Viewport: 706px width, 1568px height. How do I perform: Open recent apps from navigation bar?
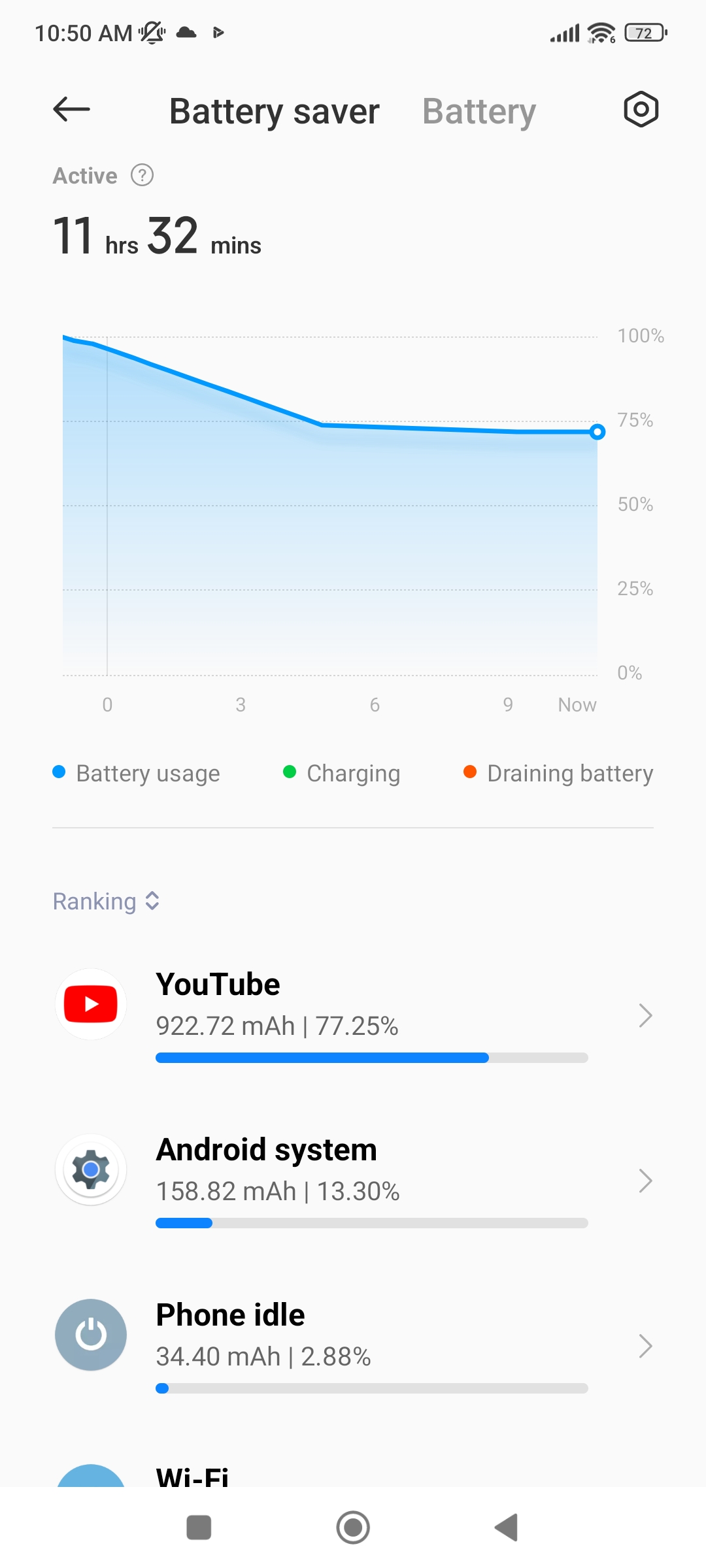tap(199, 1527)
